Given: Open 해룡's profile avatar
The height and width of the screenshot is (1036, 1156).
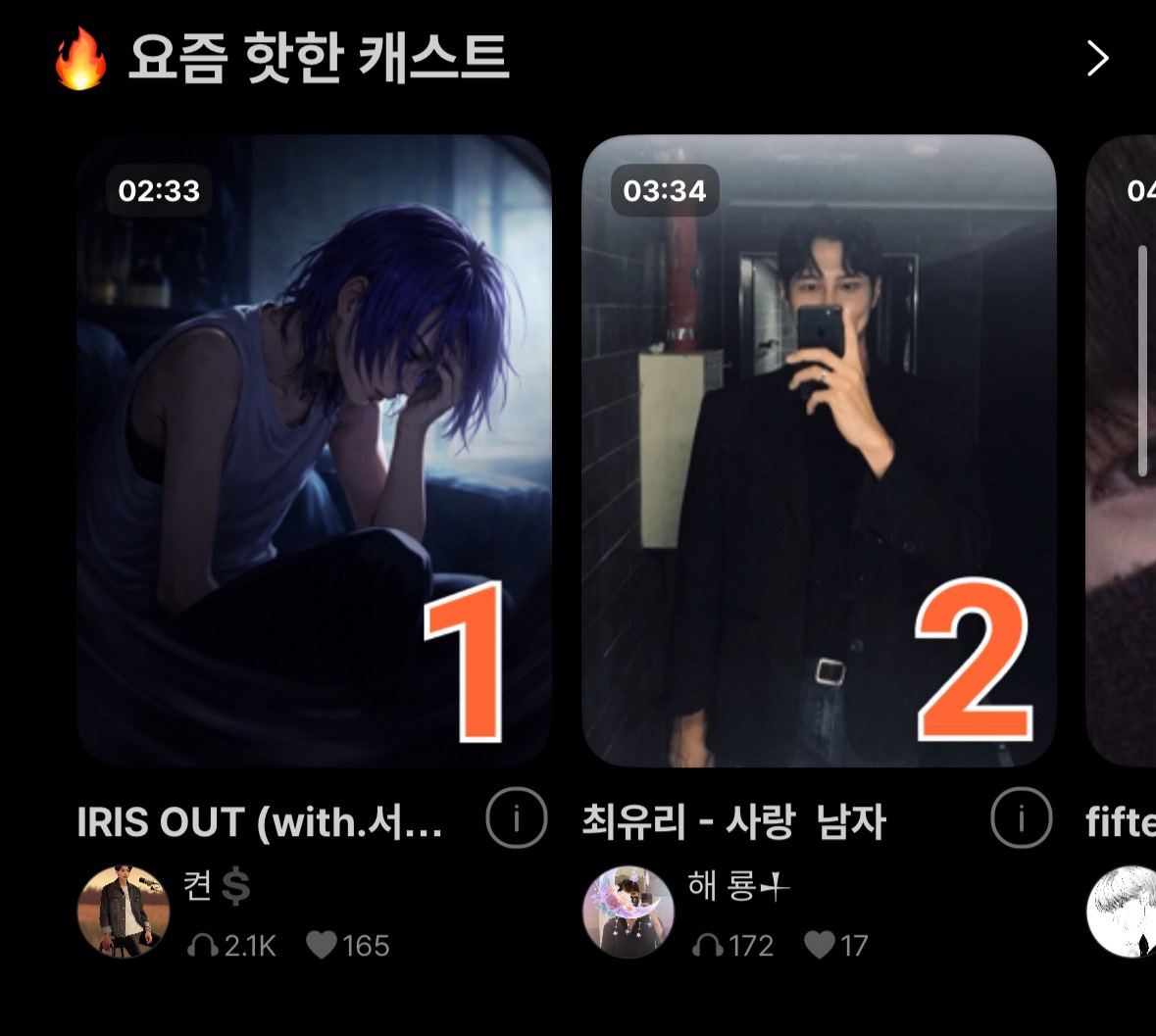Looking at the screenshot, I should (x=628, y=911).
